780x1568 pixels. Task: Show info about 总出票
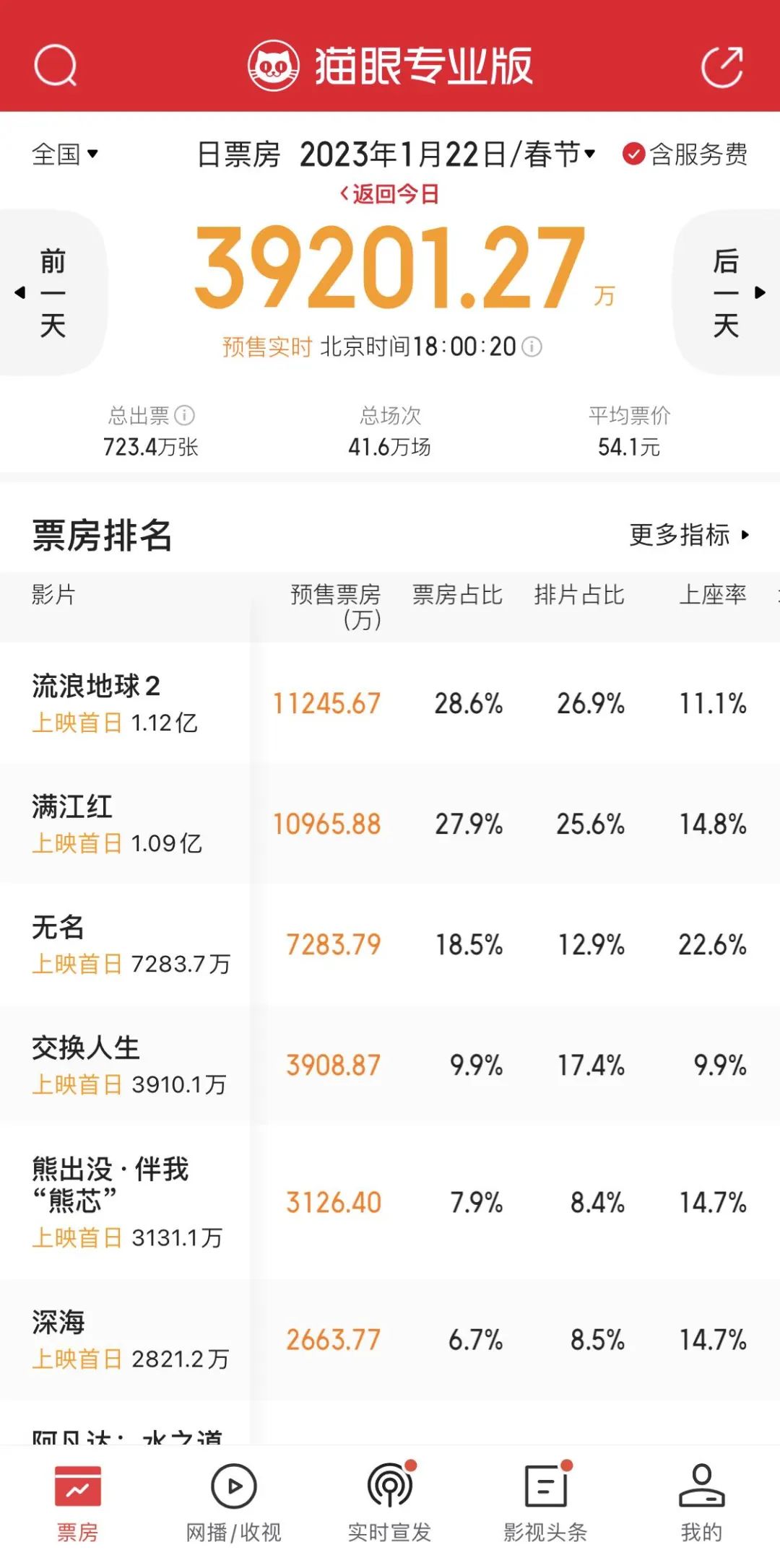pyautogui.click(x=185, y=415)
